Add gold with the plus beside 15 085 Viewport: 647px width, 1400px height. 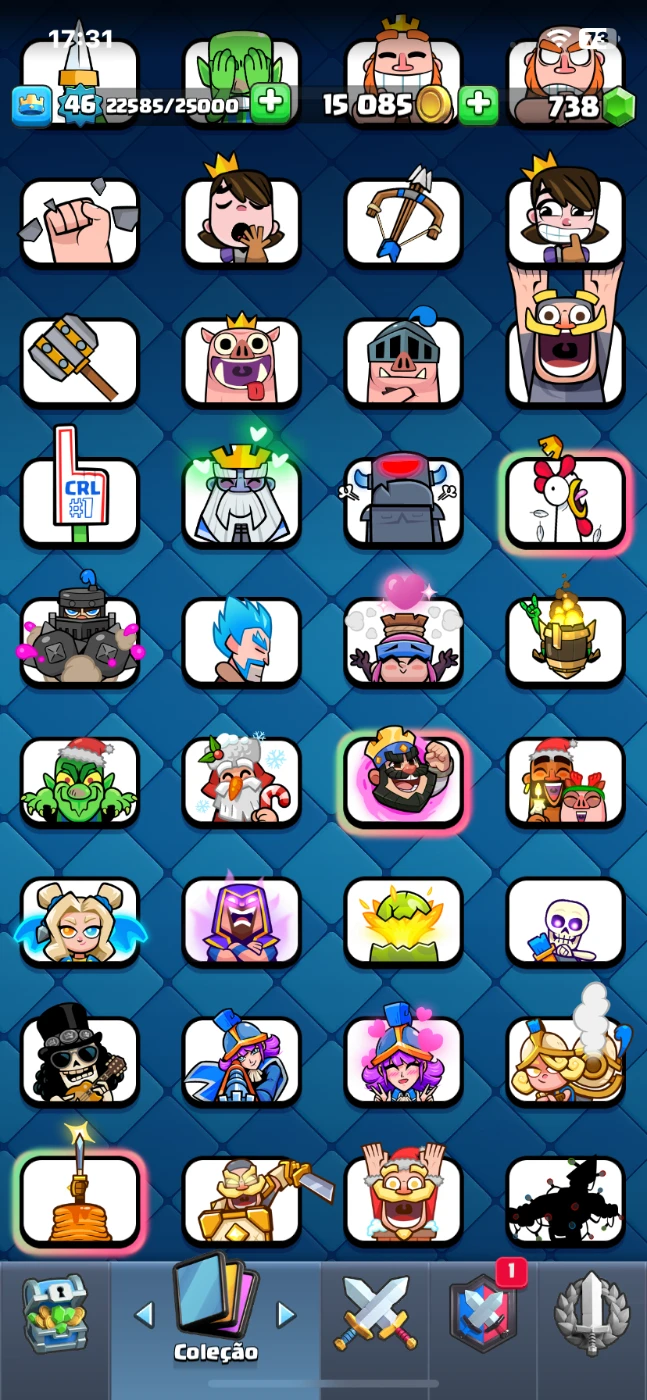point(478,104)
